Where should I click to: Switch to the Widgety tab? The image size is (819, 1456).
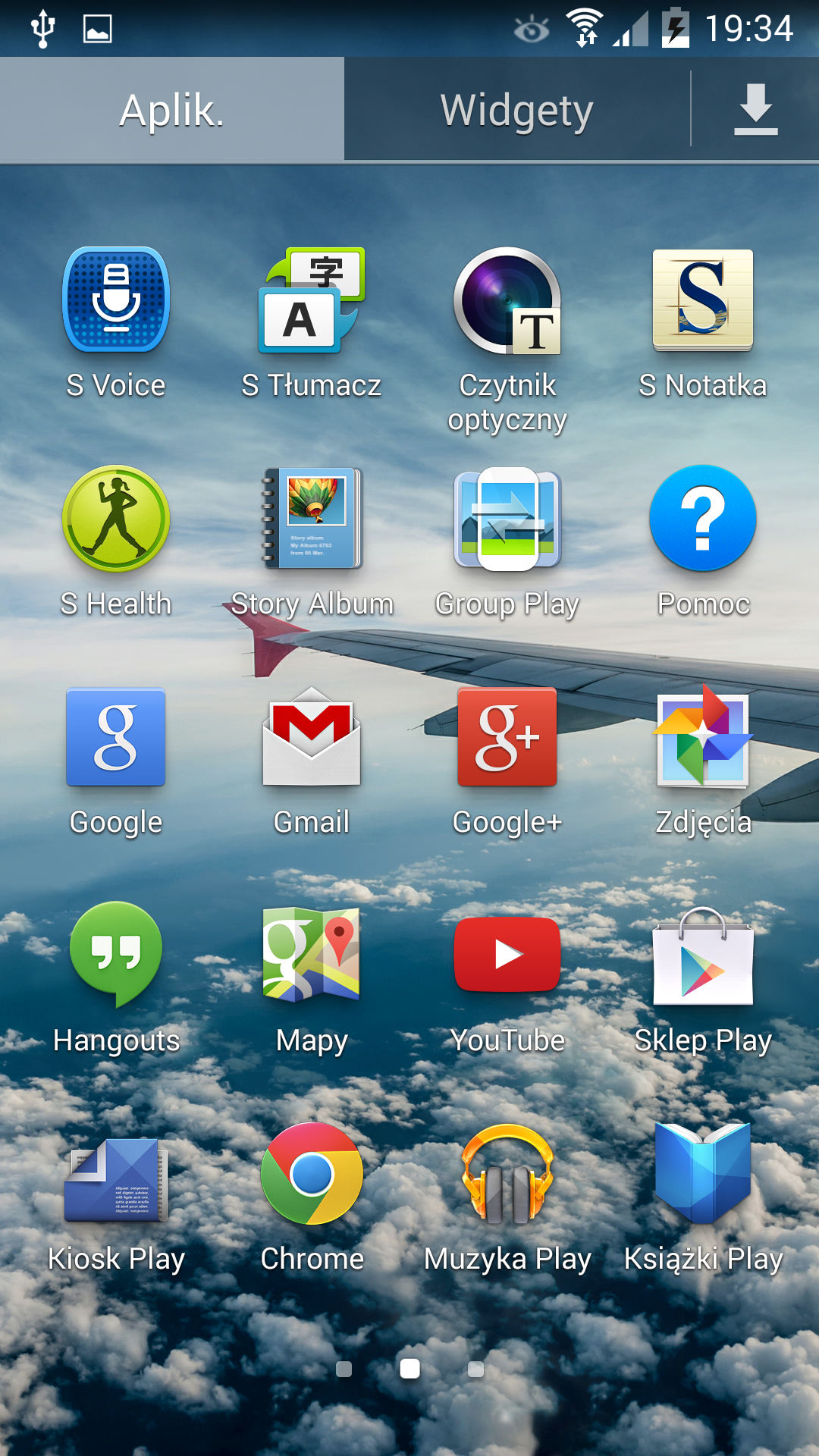516,111
